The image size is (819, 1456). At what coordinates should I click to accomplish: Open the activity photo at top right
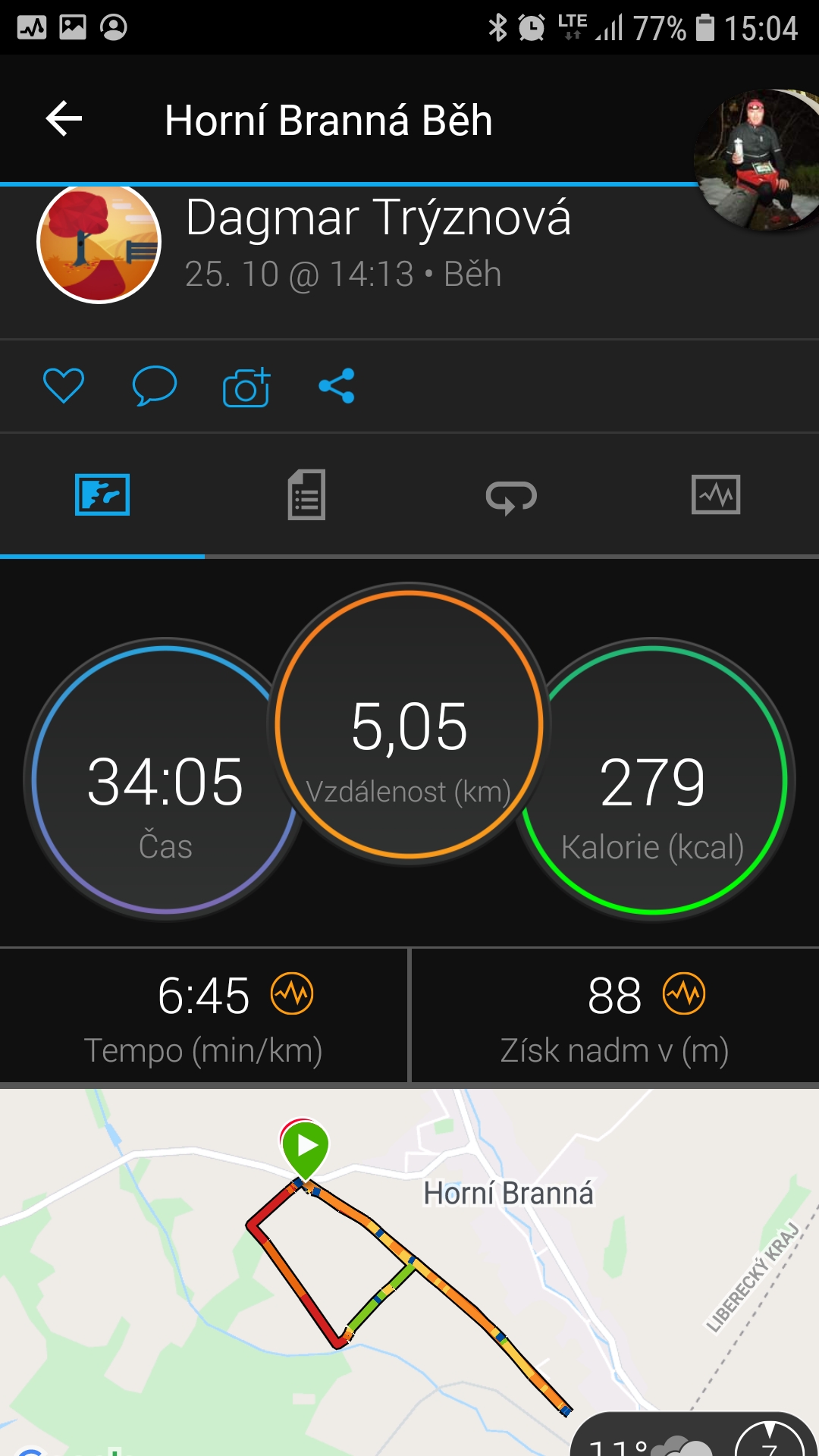coord(758,159)
